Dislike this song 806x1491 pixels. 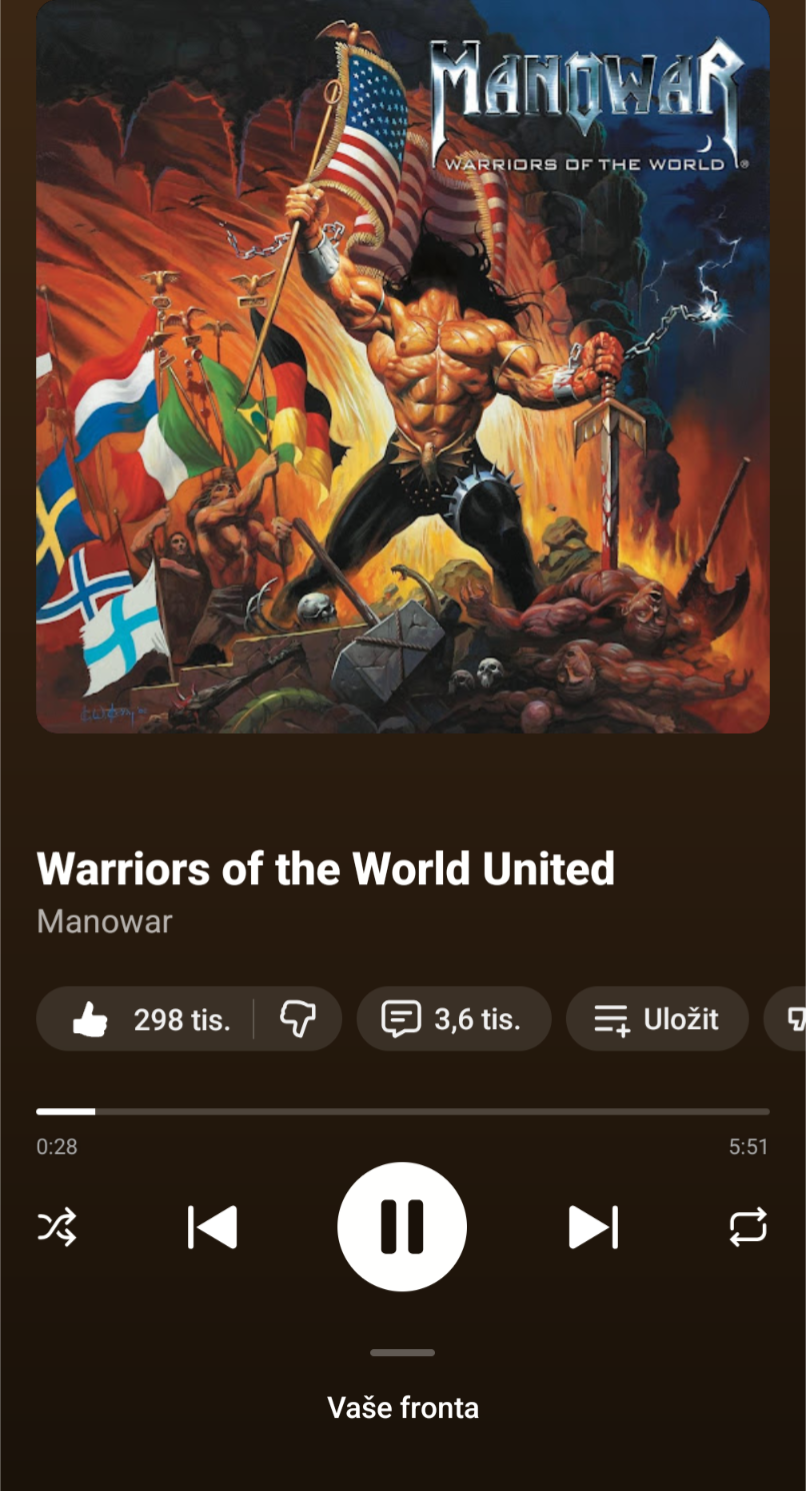[x=298, y=1019]
